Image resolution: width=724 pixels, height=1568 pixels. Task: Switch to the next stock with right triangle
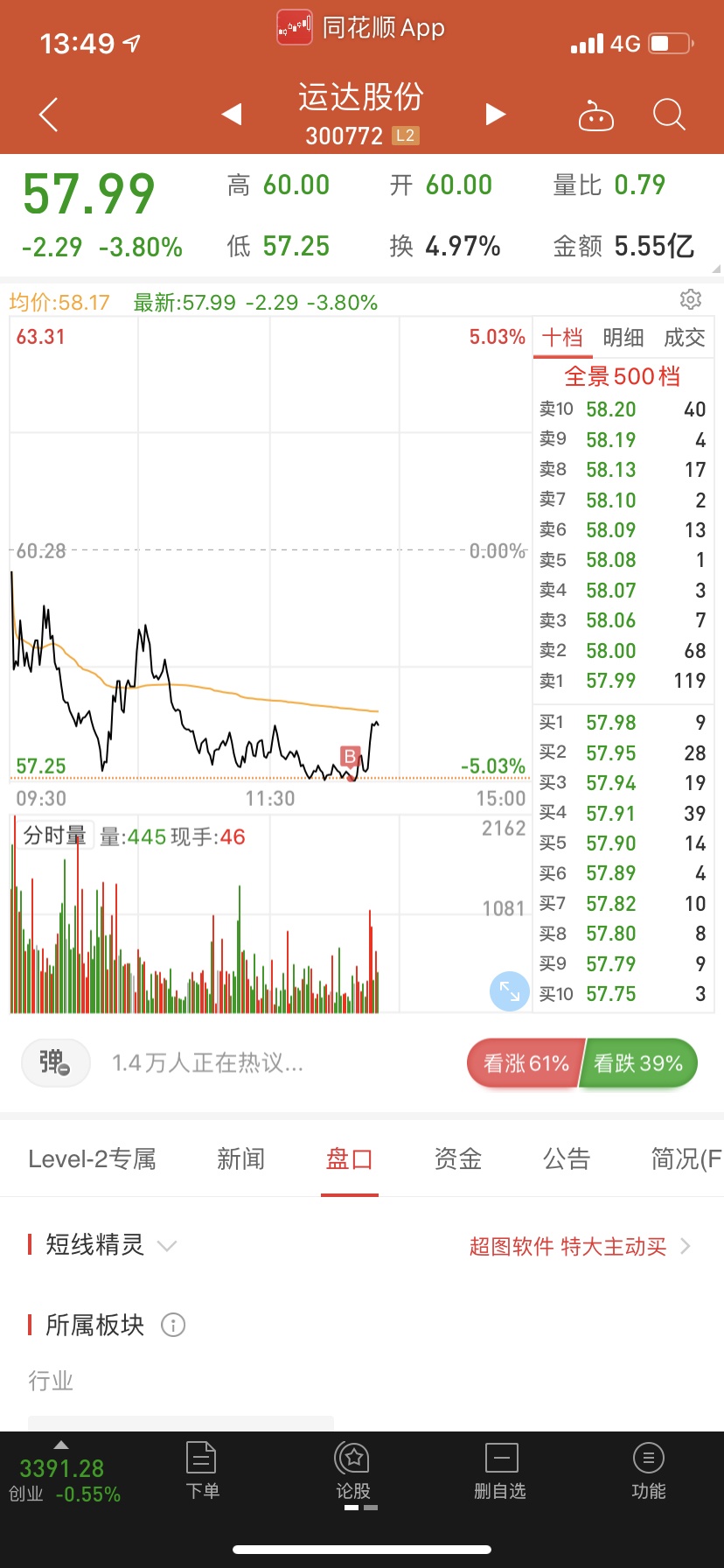point(496,114)
